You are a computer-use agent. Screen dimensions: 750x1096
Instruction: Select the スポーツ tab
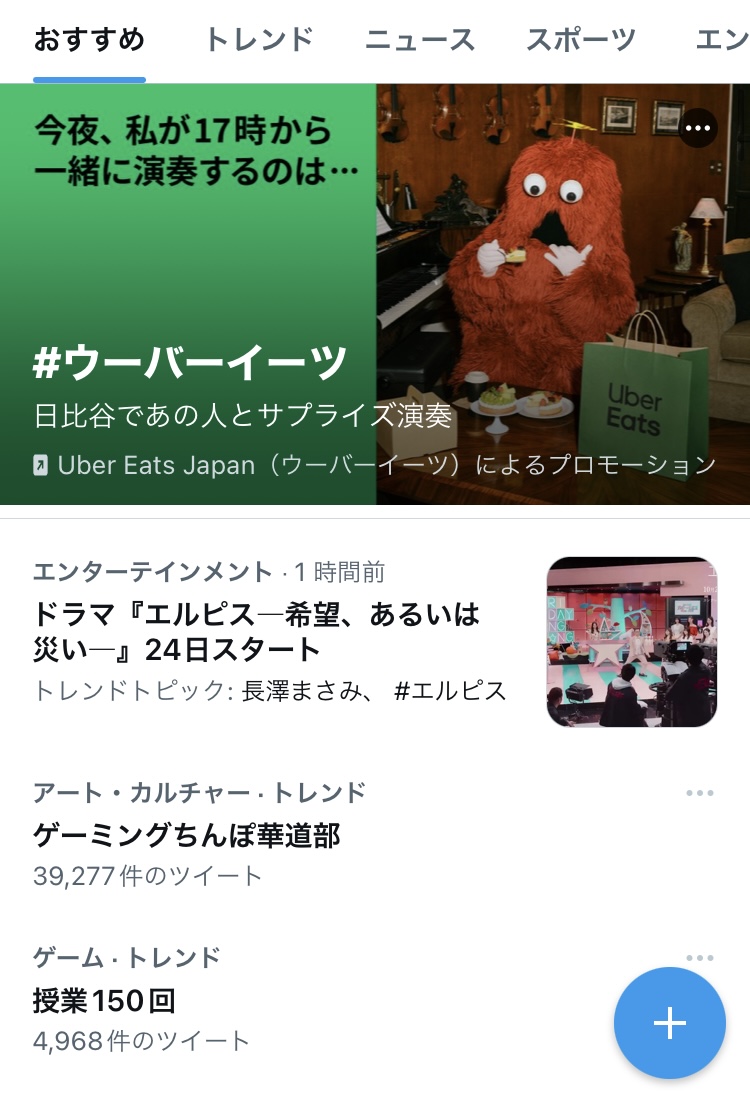[x=581, y=40]
